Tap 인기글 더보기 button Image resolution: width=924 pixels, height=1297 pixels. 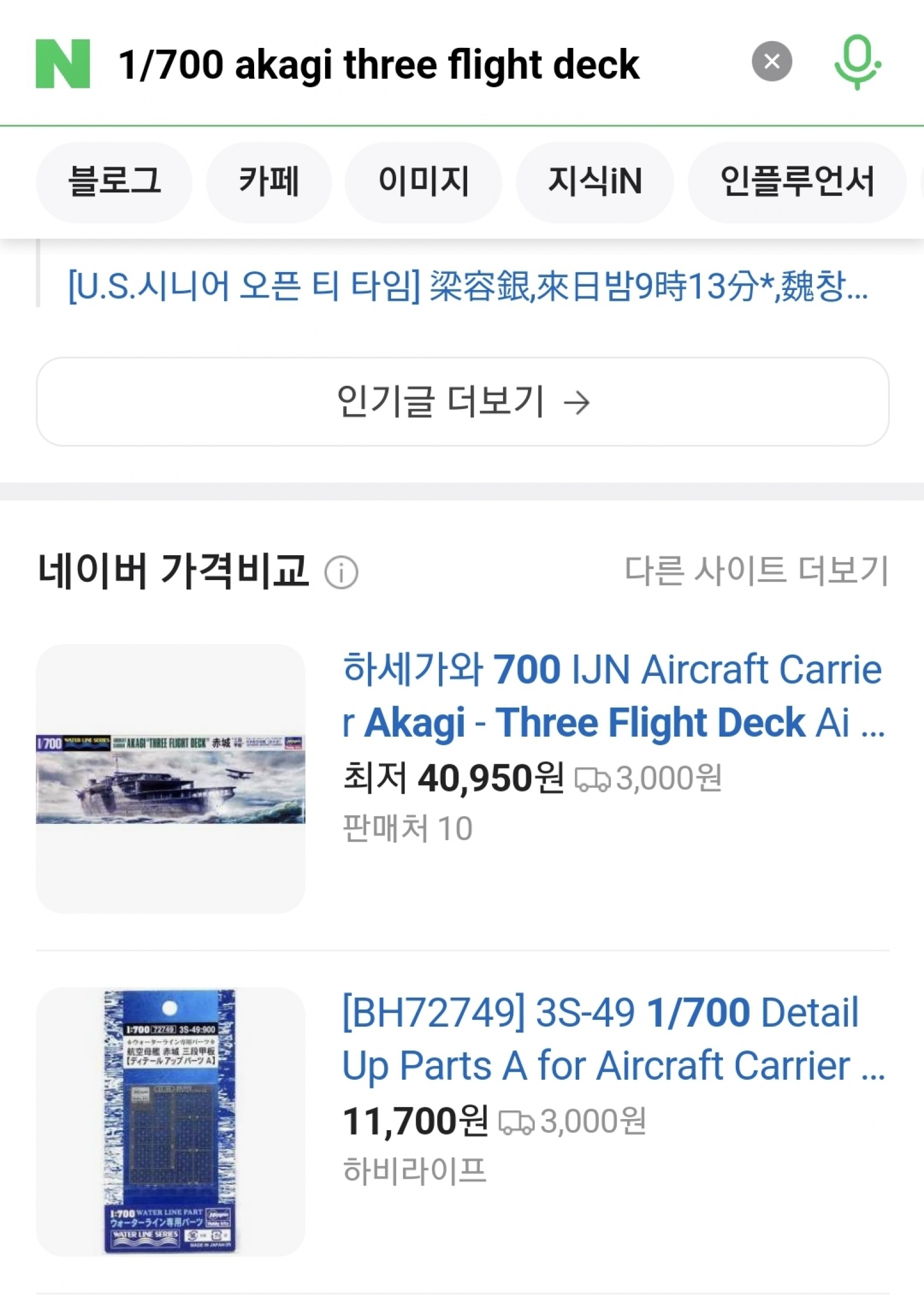pyautogui.click(x=462, y=402)
